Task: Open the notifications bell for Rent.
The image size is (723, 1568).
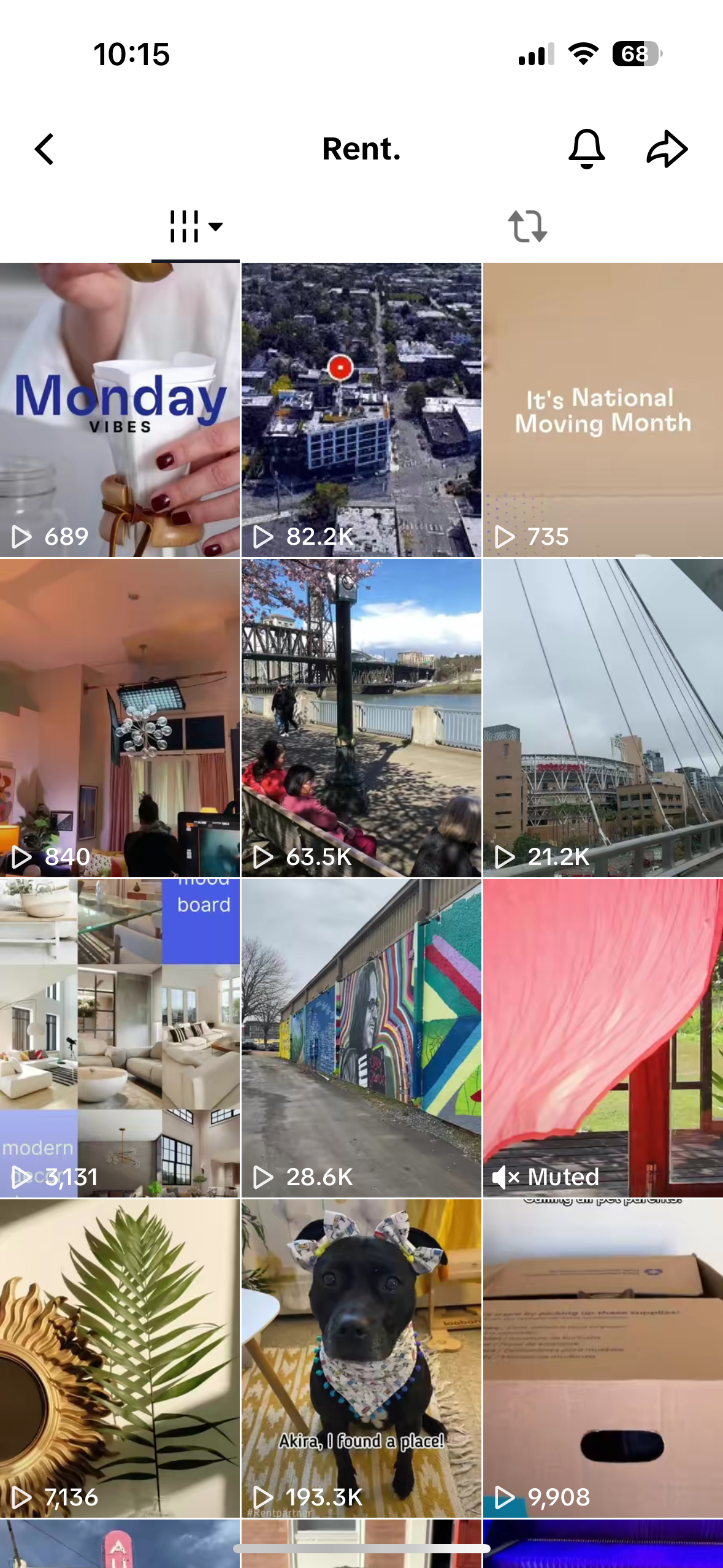Action: (x=586, y=149)
